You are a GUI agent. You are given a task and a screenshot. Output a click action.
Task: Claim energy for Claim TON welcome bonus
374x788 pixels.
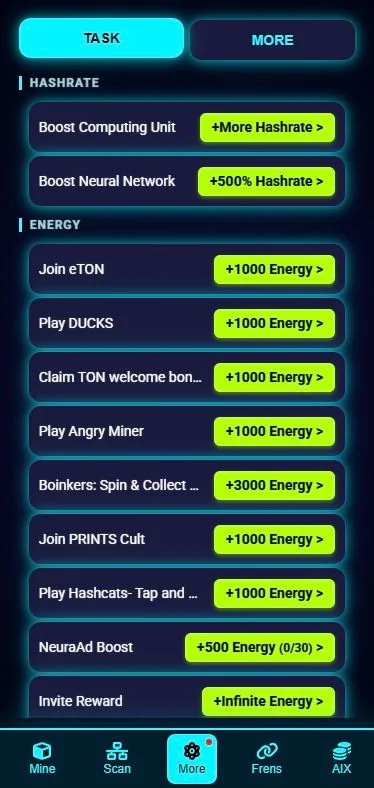tap(274, 377)
